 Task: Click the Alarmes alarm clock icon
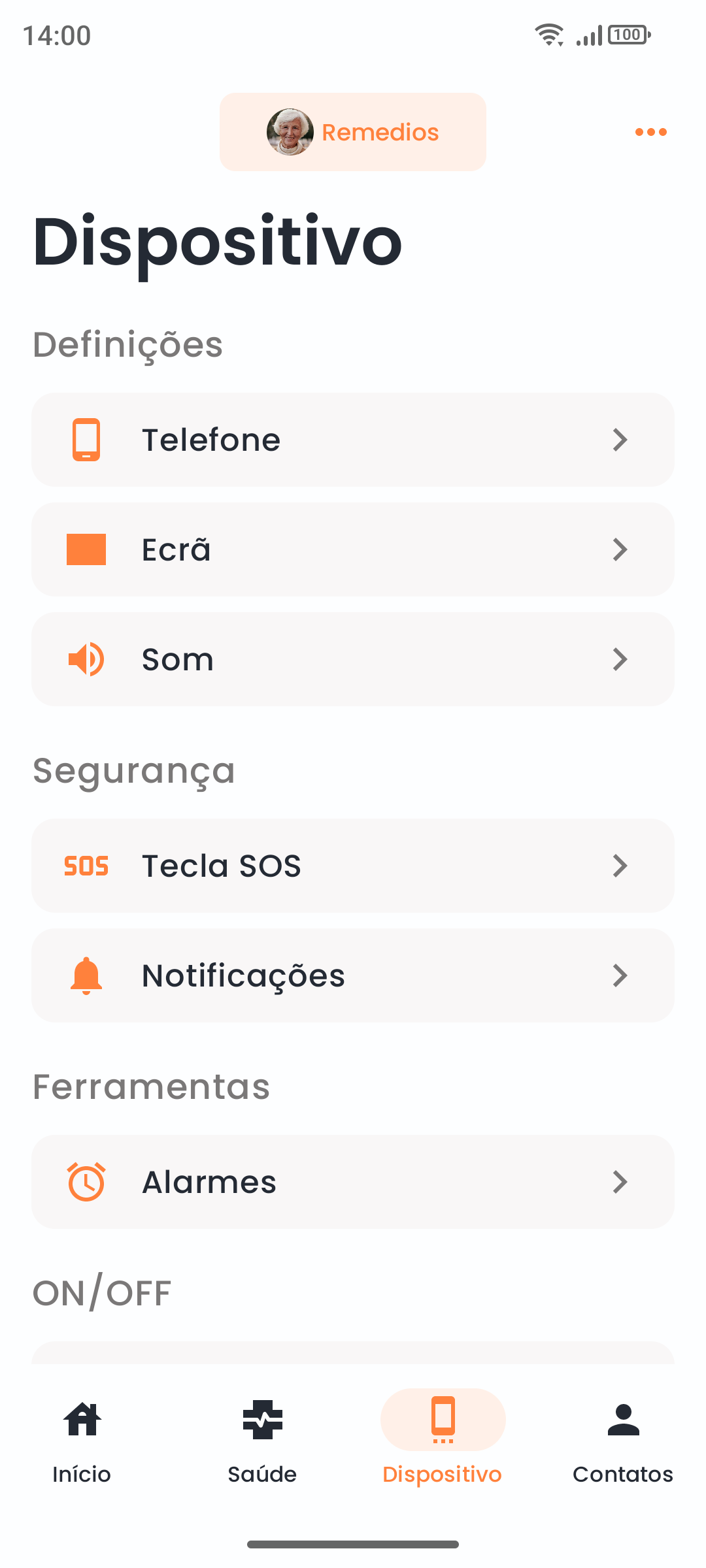coord(86,1181)
